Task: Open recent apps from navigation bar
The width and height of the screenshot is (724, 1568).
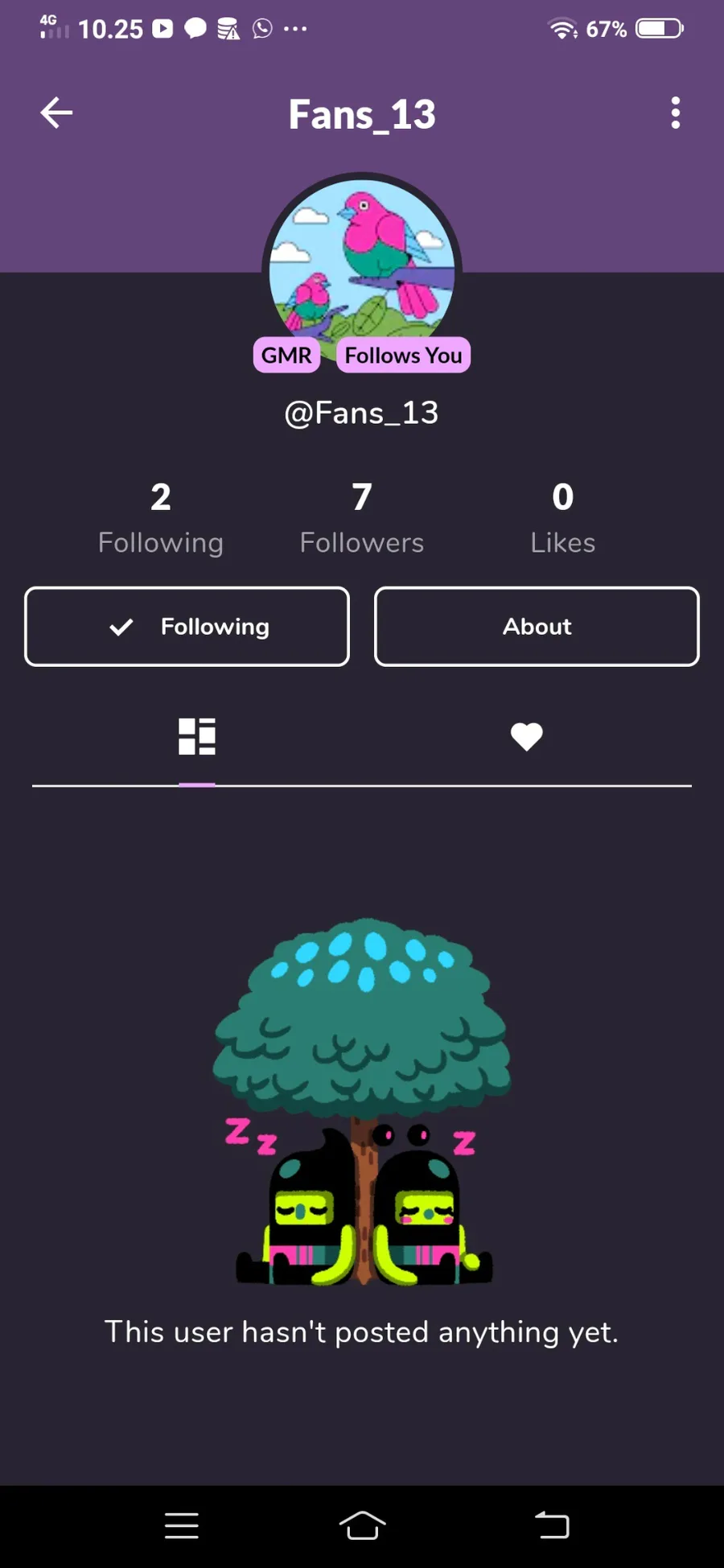Action: pyautogui.click(x=182, y=1525)
